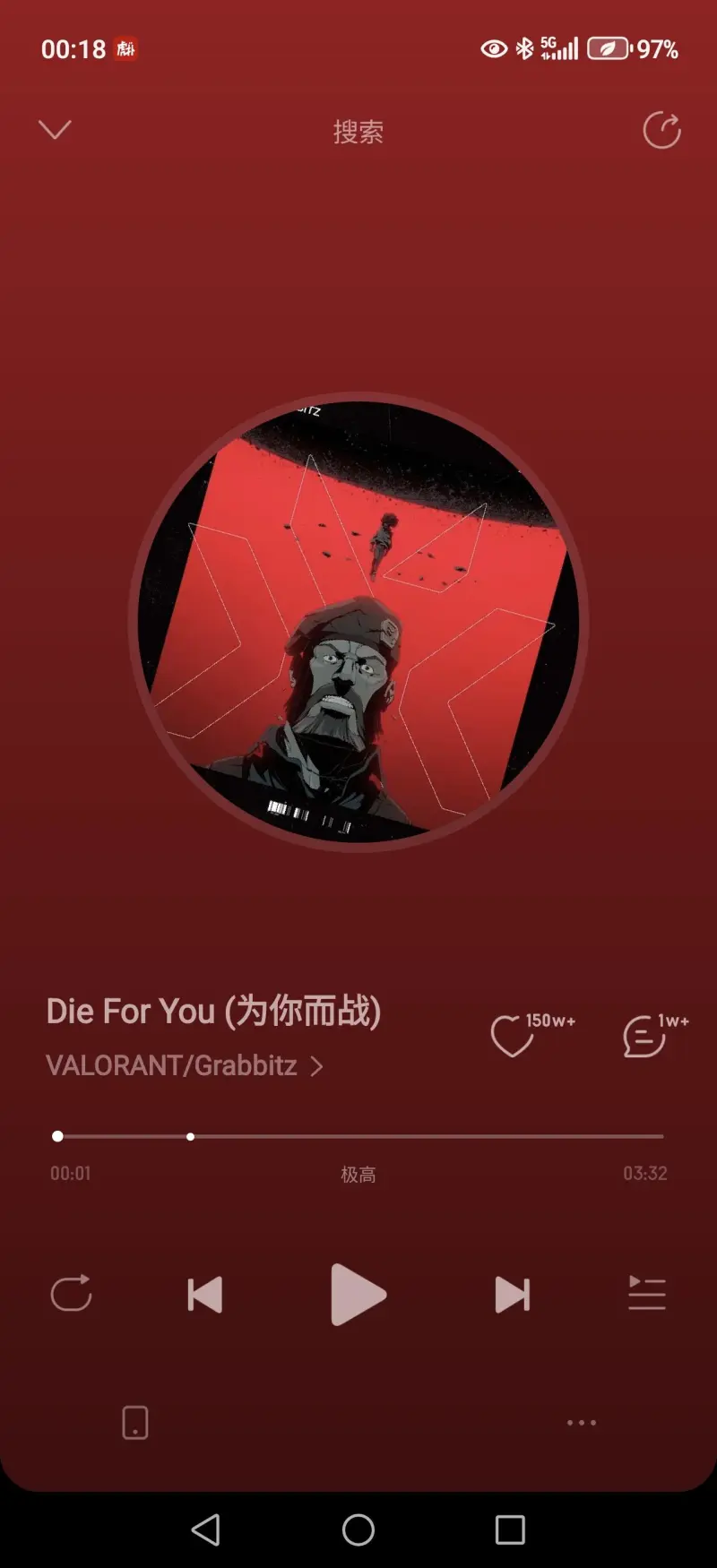
Task: Change audio quality via 极高
Action: pyautogui.click(x=358, y=1174)
